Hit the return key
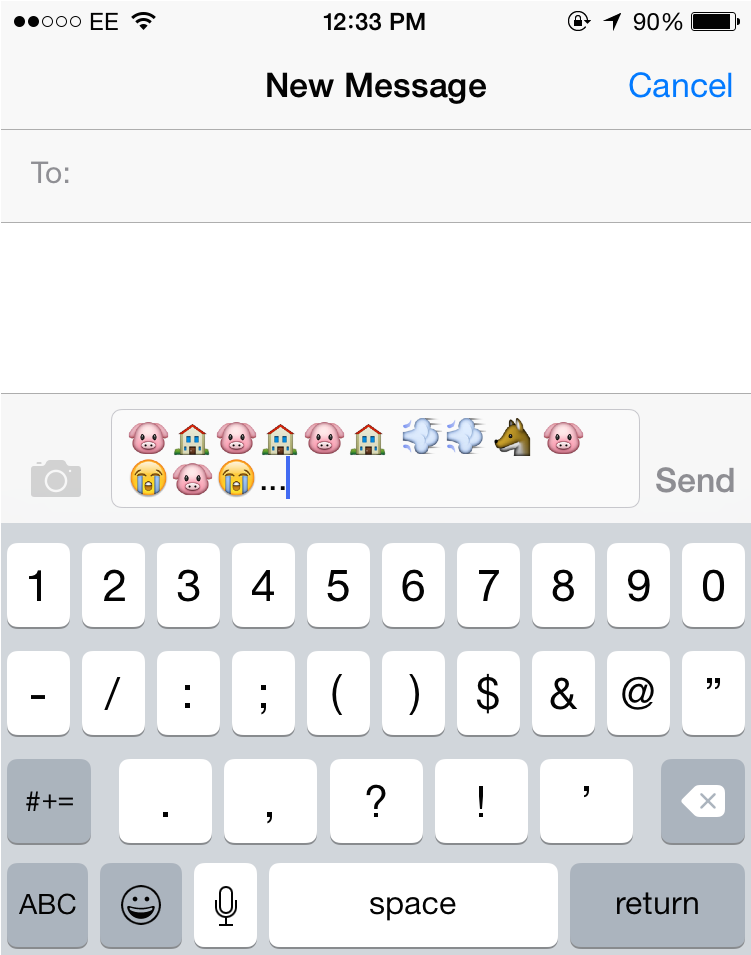 tap(656, 905)
